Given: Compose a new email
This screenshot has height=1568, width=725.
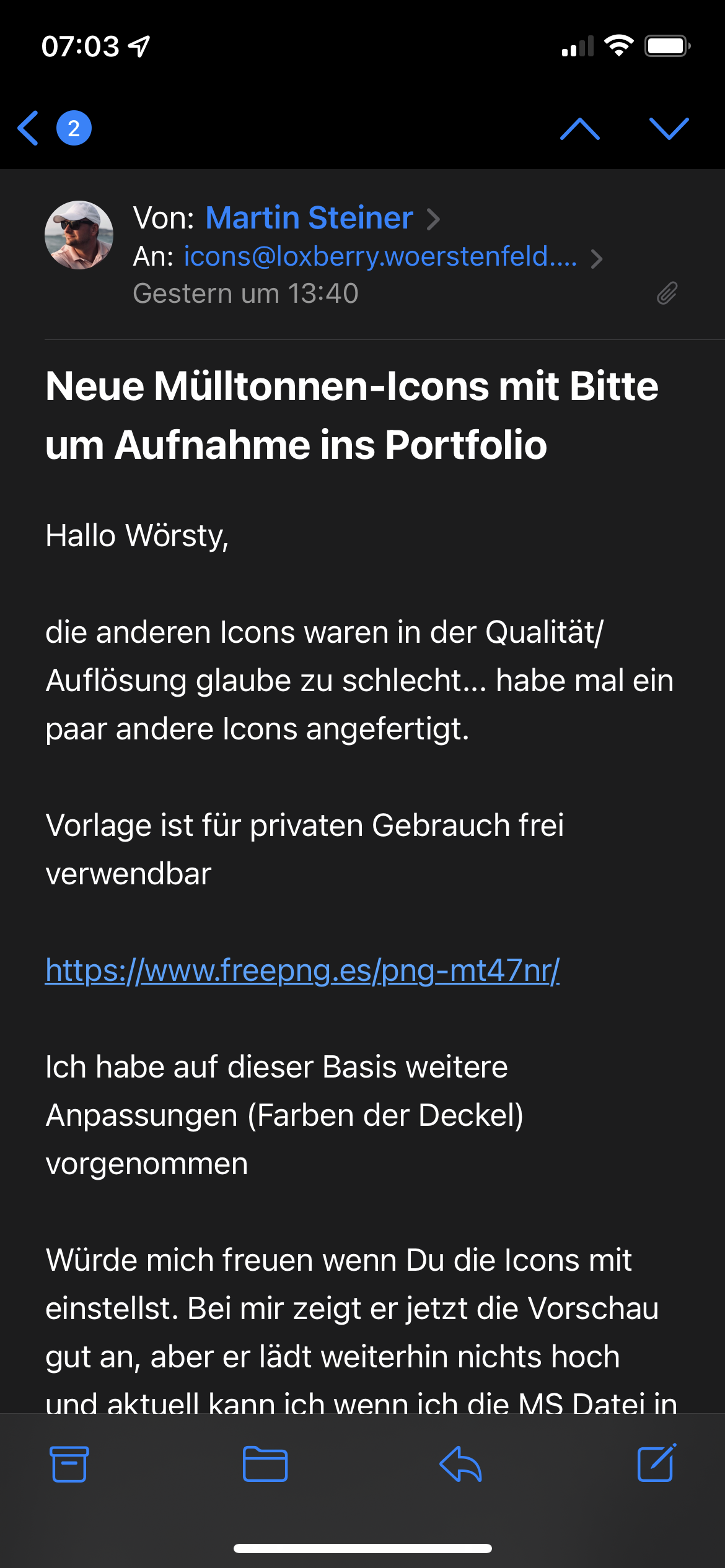Looking at the screenshot, I should pyautogui.click(x=656, y=1463).
